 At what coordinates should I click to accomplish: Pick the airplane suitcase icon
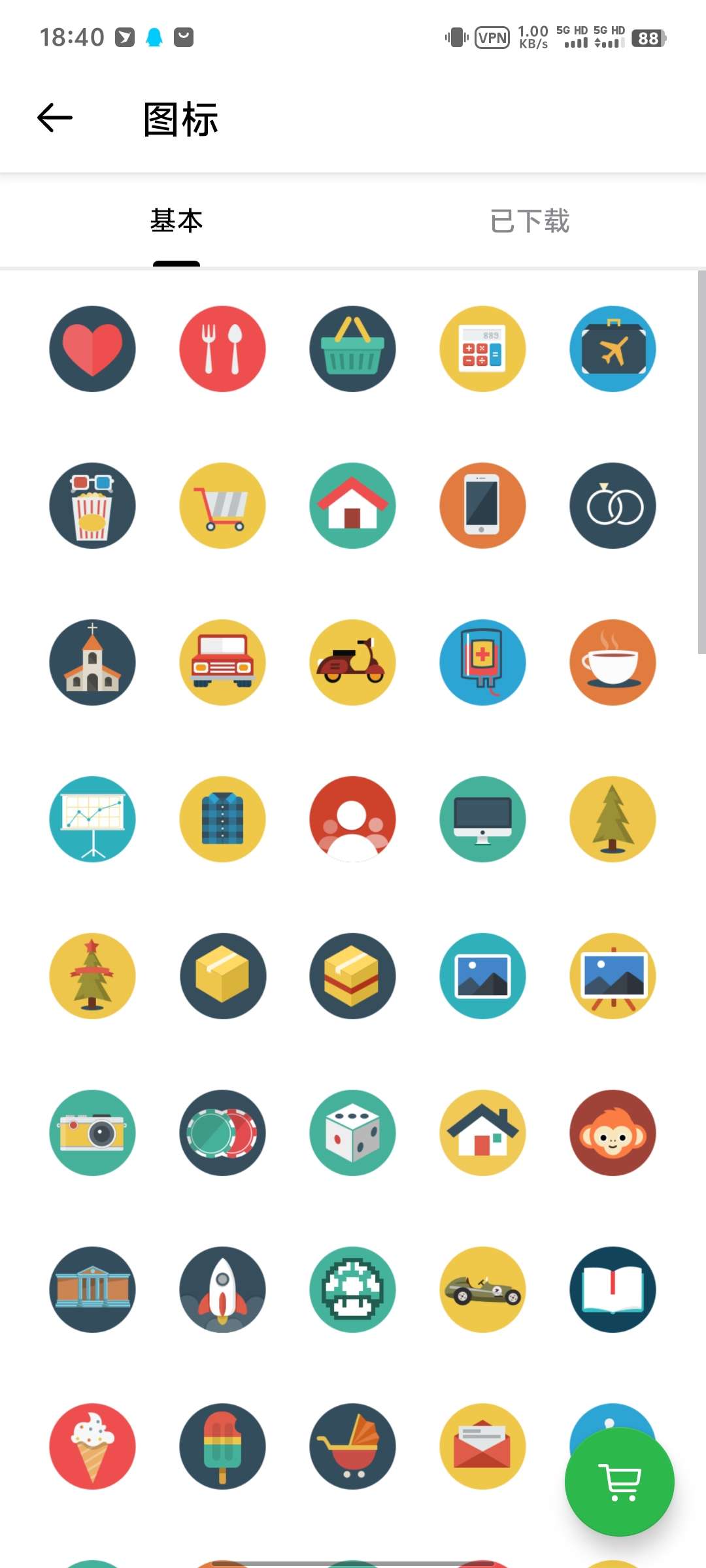tap(613, 349)
